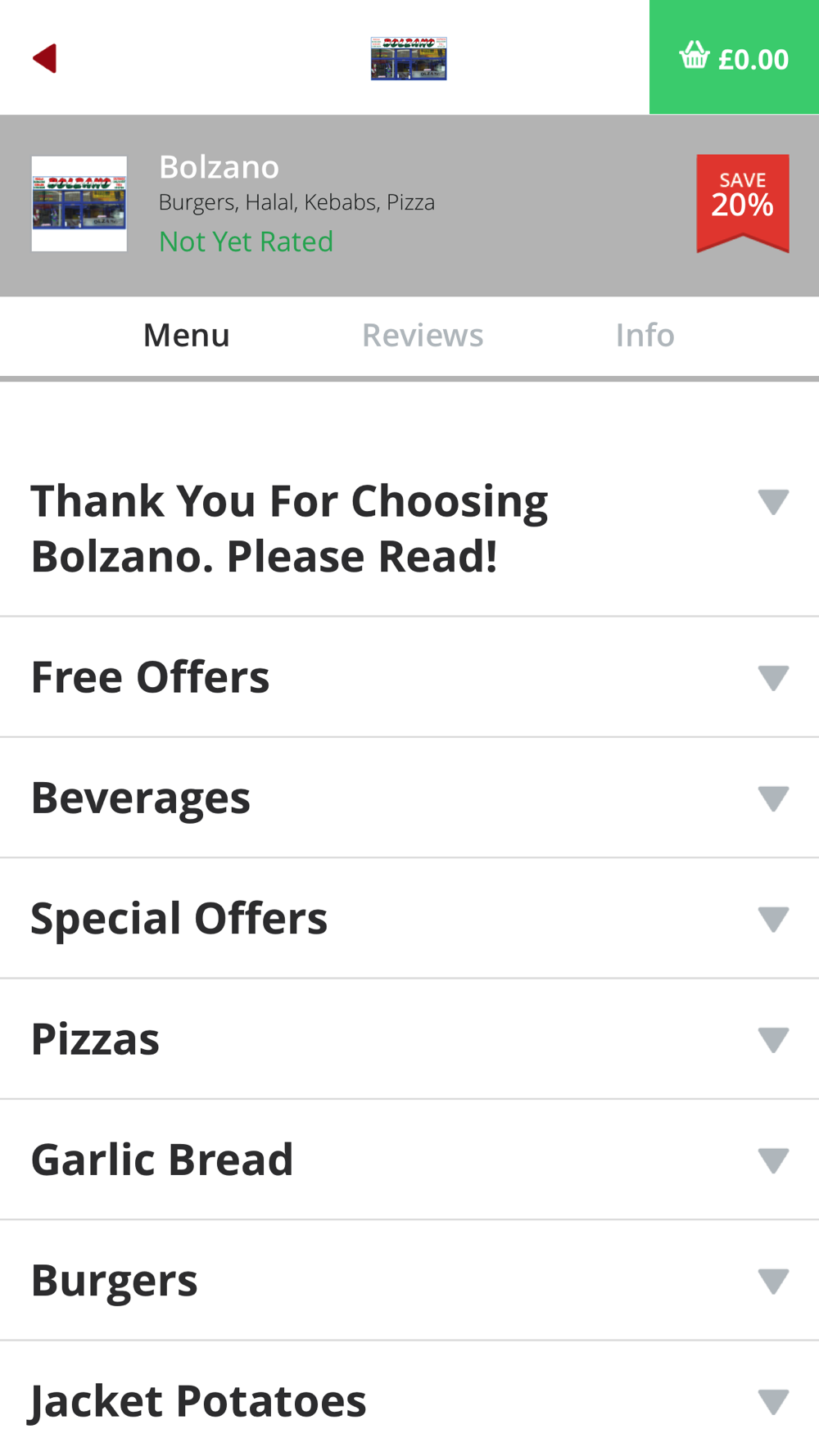Expand the Garlic Bread category
The image size is (819, 1456).
[409, 1160]
